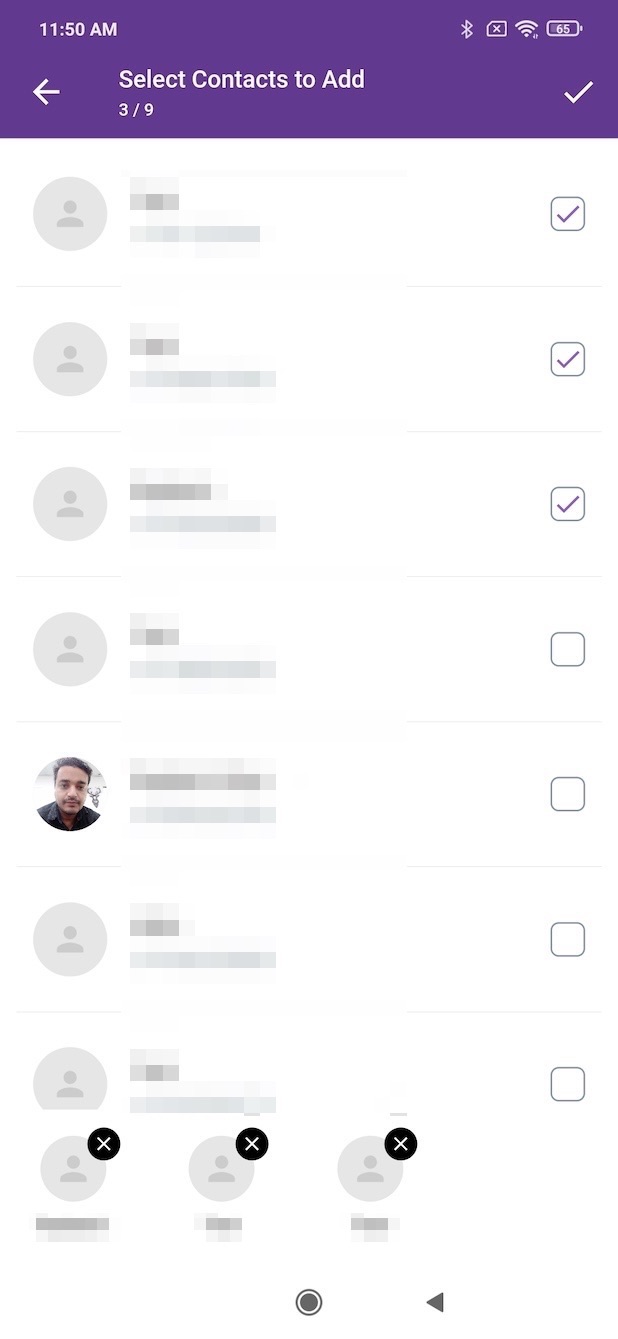The image size is (618, 1339).
Task: Untick the third contact's checkbox
Action: [567, 504]
